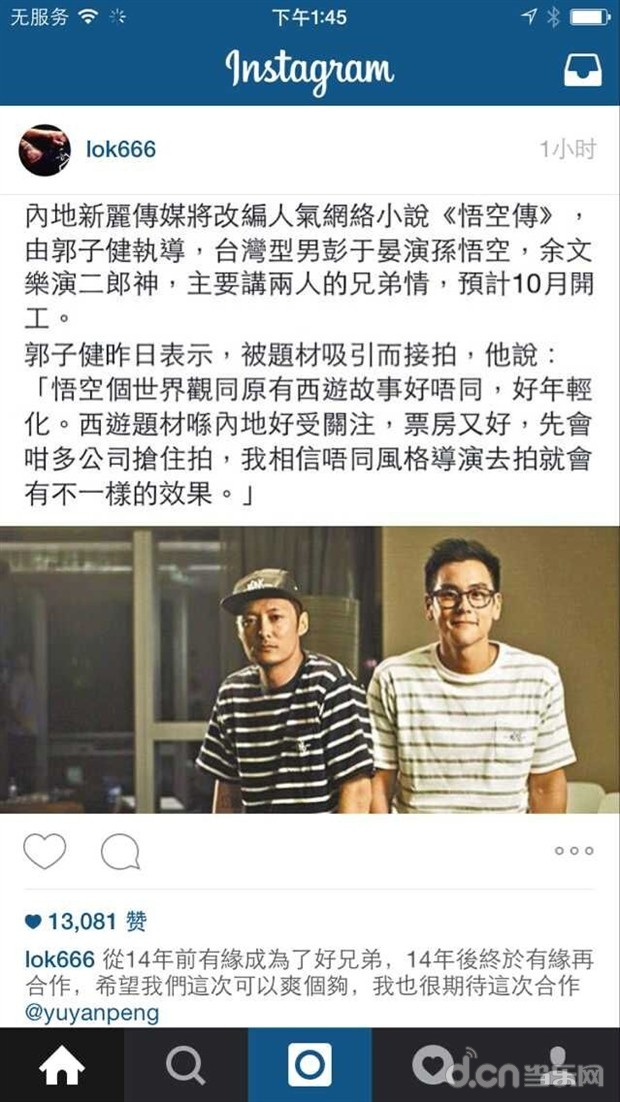The height and width of the screenshot is (1102, 620).
Task: Like lok666's post
Action: point(45,851)
